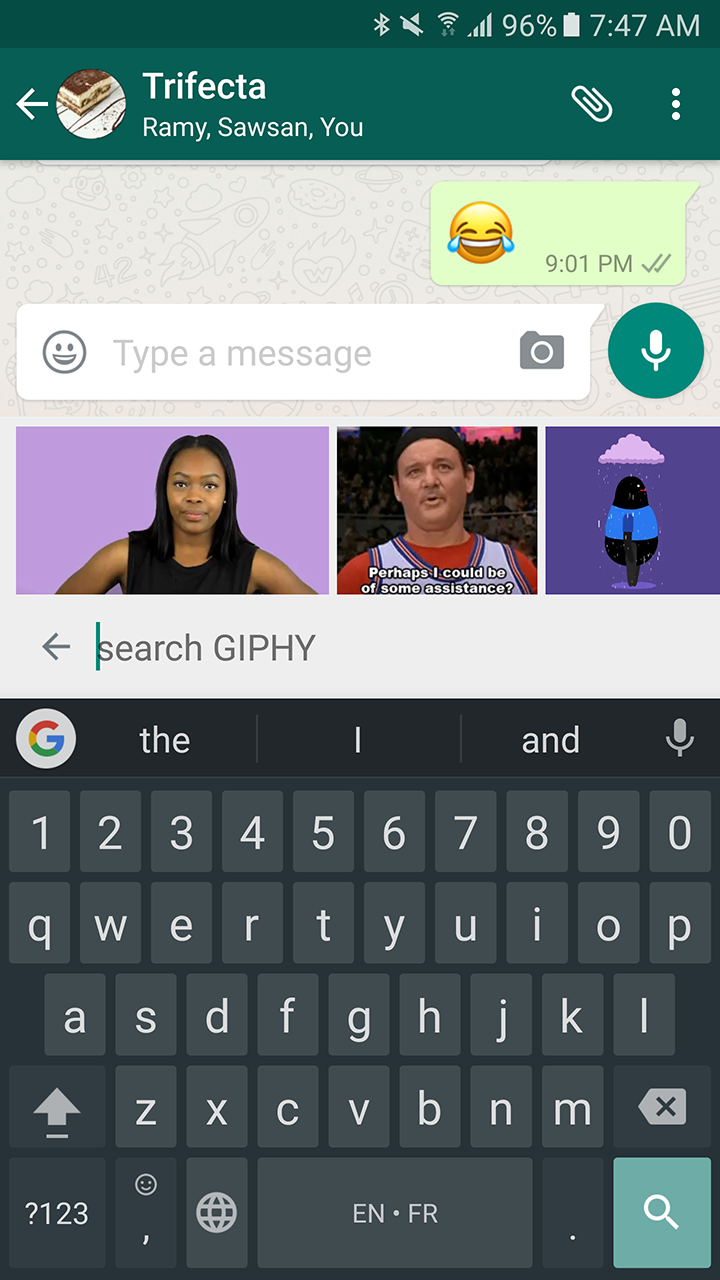720x1280 pixels.
Task: Open the emoji picker beside Type a message
Action: 64,351
